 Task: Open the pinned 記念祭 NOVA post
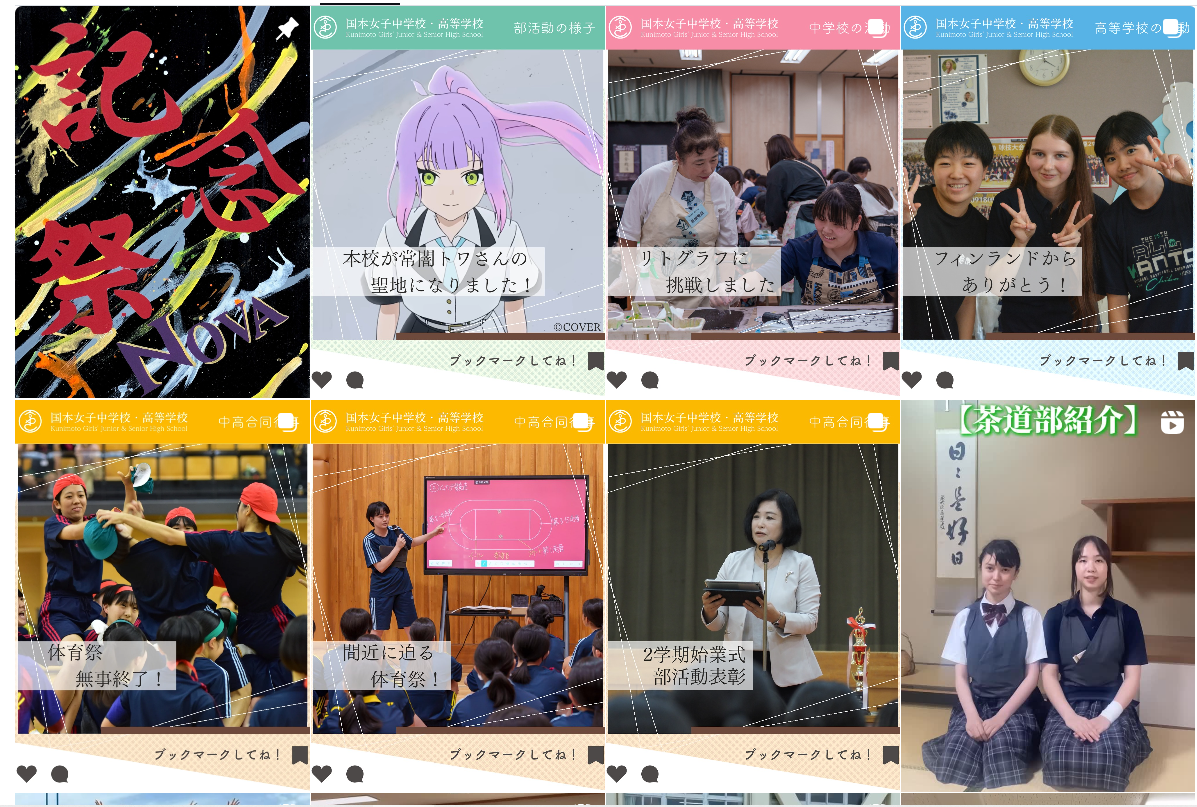tap(162, 202)
